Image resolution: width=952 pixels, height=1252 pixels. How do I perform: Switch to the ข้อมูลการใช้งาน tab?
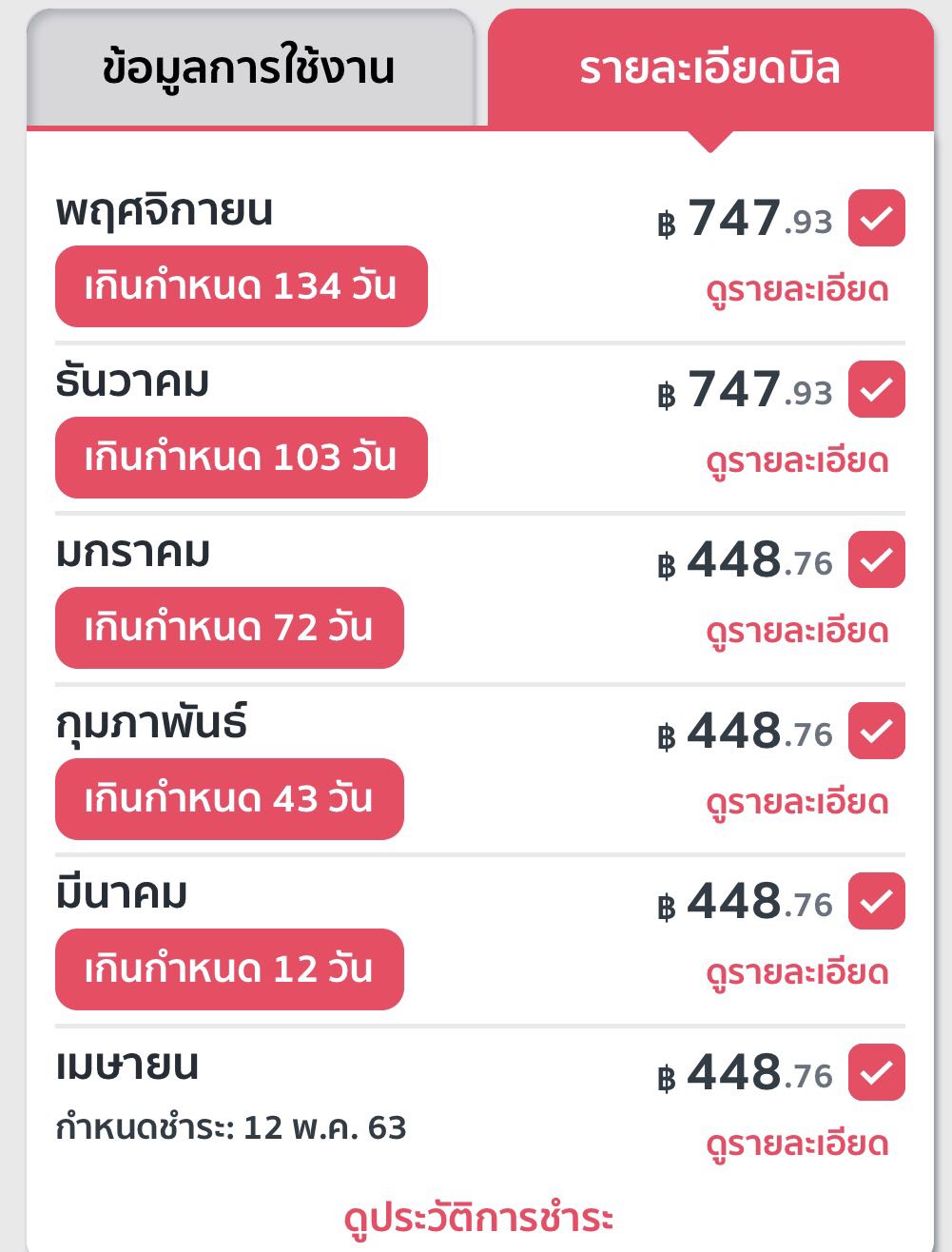pos(249,68)
